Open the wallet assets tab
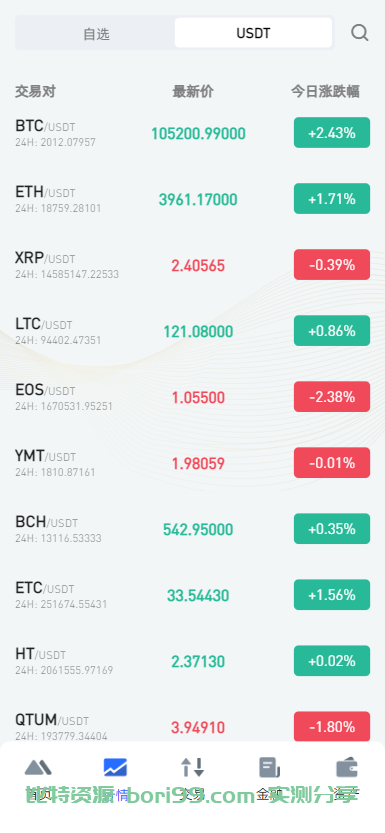Screen dimensions: 385x833 click(347, 779)
